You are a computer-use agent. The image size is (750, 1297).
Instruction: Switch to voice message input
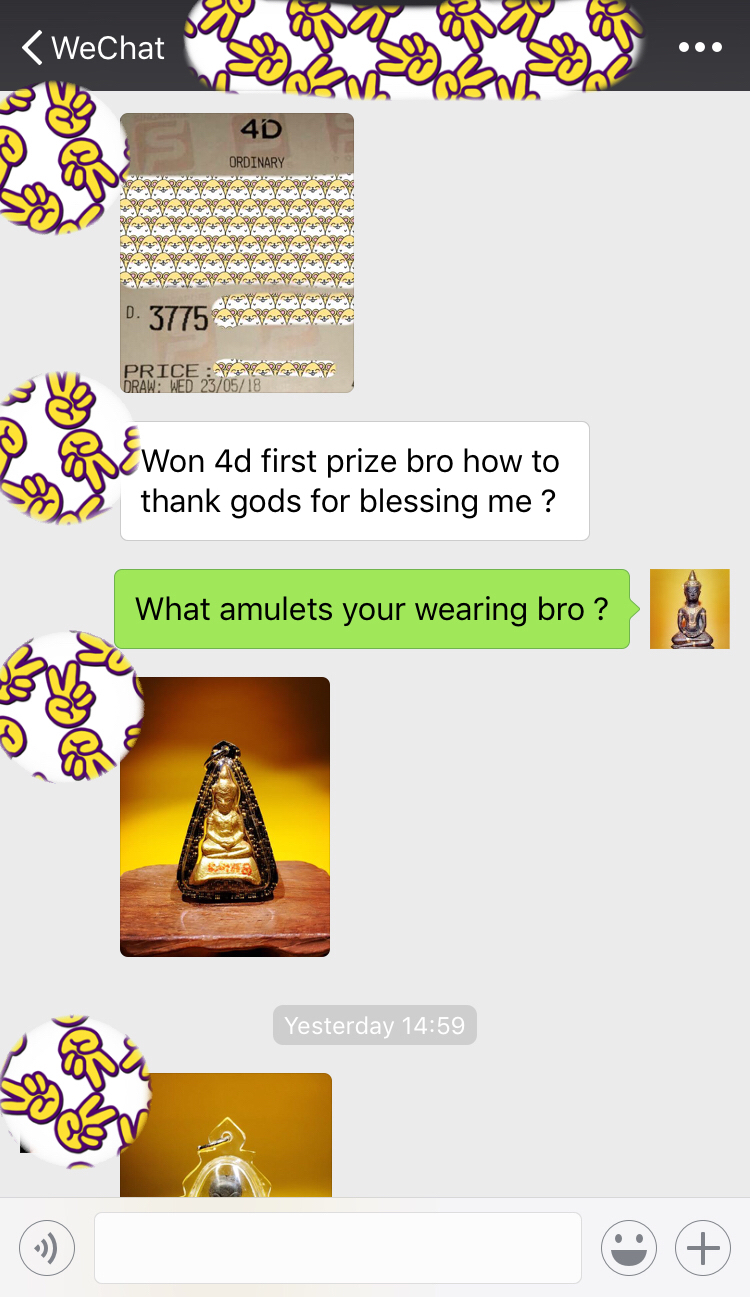click(47, 1248)
